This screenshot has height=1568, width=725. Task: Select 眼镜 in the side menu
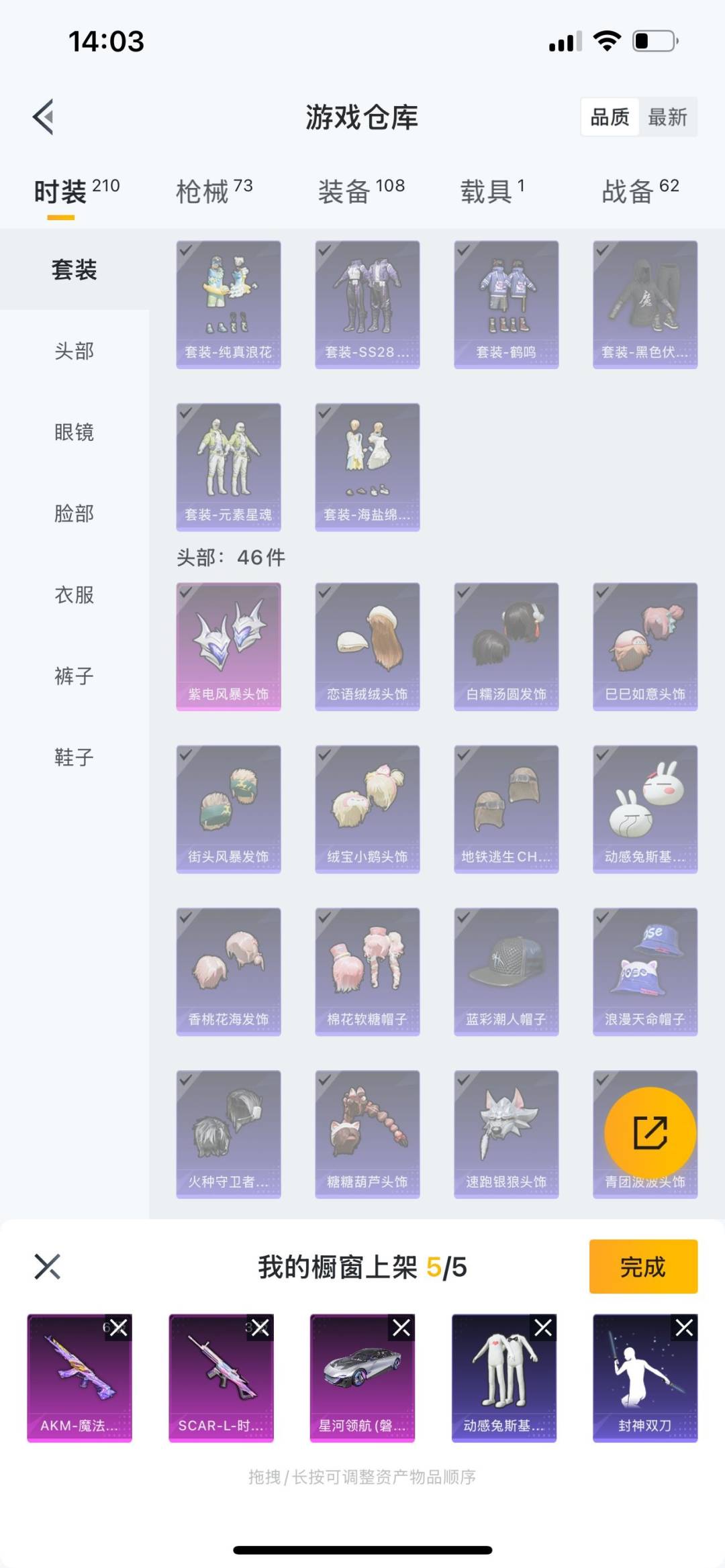(74, 432)
